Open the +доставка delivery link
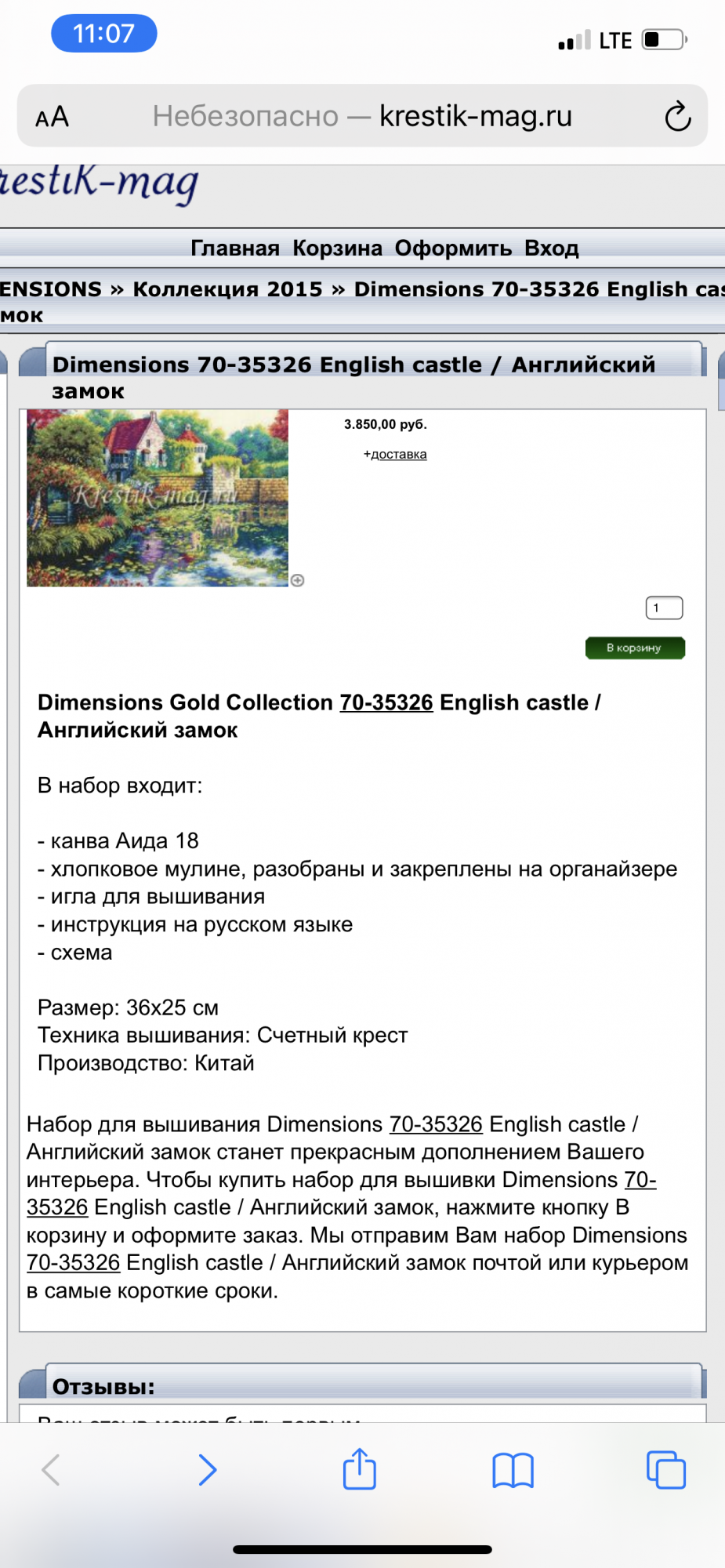This screenshot has height=1568, width=725. [x=396, y=455]
